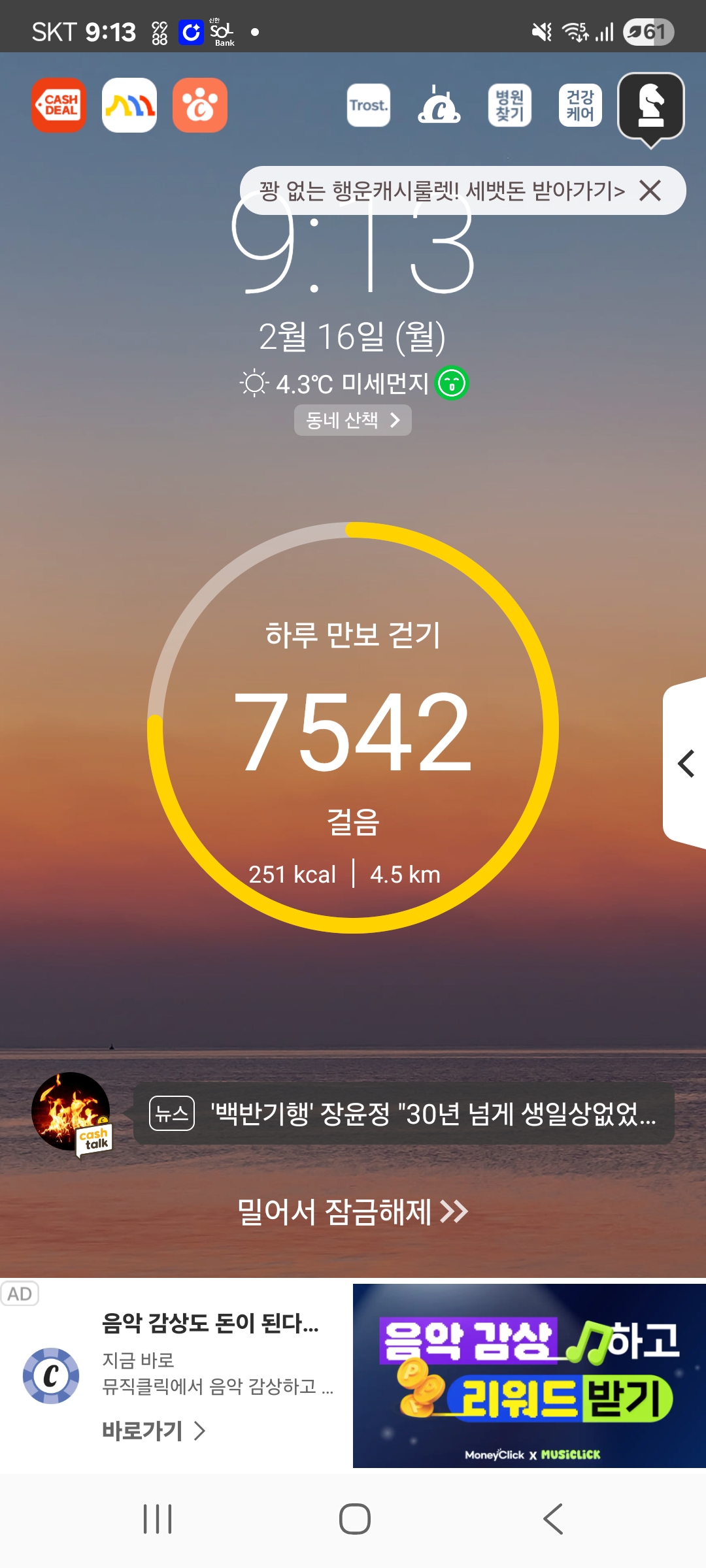
Task: Open the orange paw-print app shortcut
Action: [x=200, y=105]
